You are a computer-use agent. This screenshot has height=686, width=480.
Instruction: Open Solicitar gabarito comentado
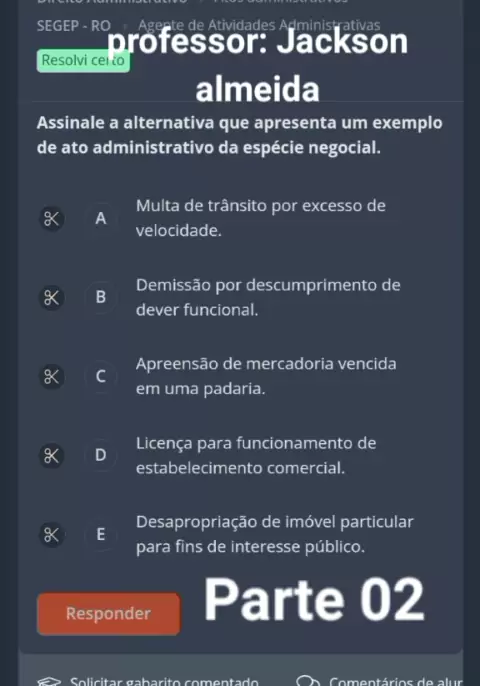[149, 680]
